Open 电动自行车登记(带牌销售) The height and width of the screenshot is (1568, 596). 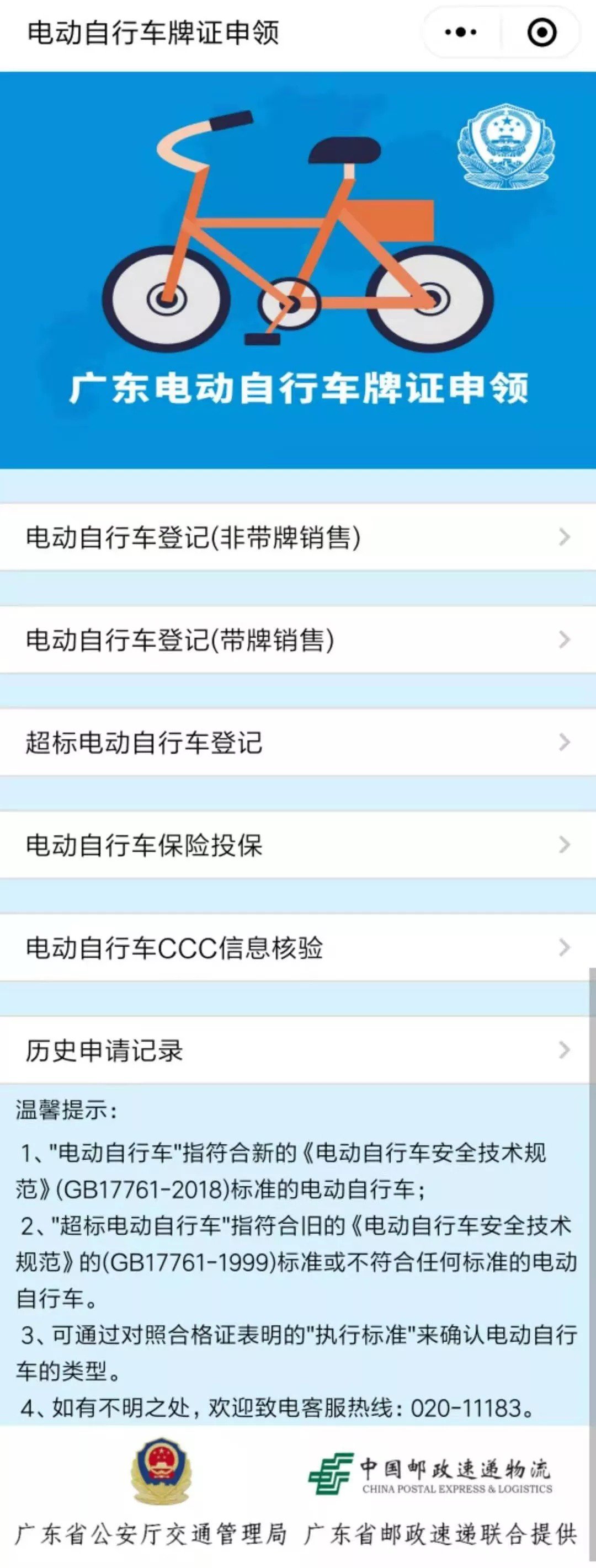click(x=297, y=640)
